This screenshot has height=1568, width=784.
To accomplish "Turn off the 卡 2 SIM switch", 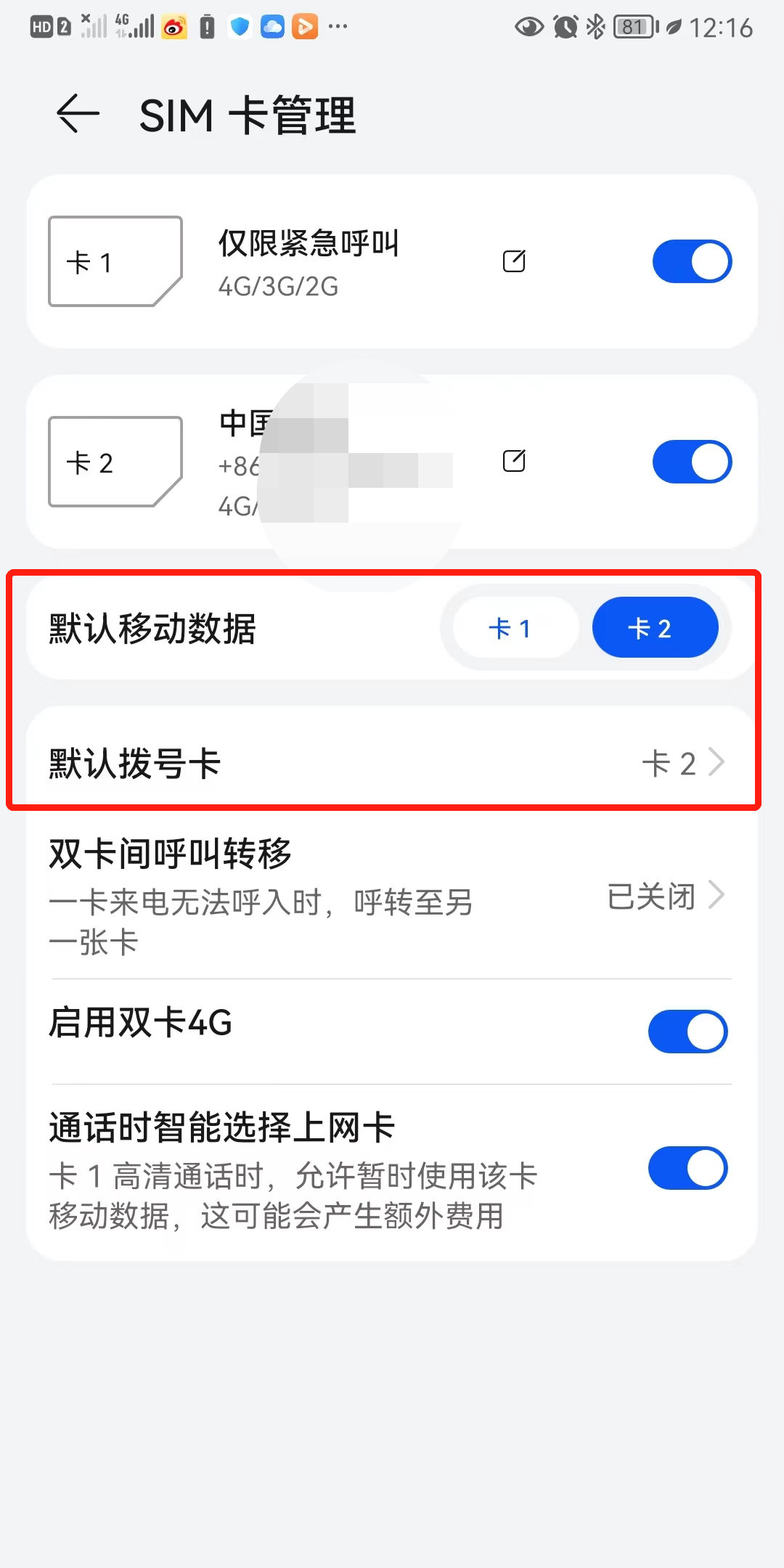I will (691, 462).
